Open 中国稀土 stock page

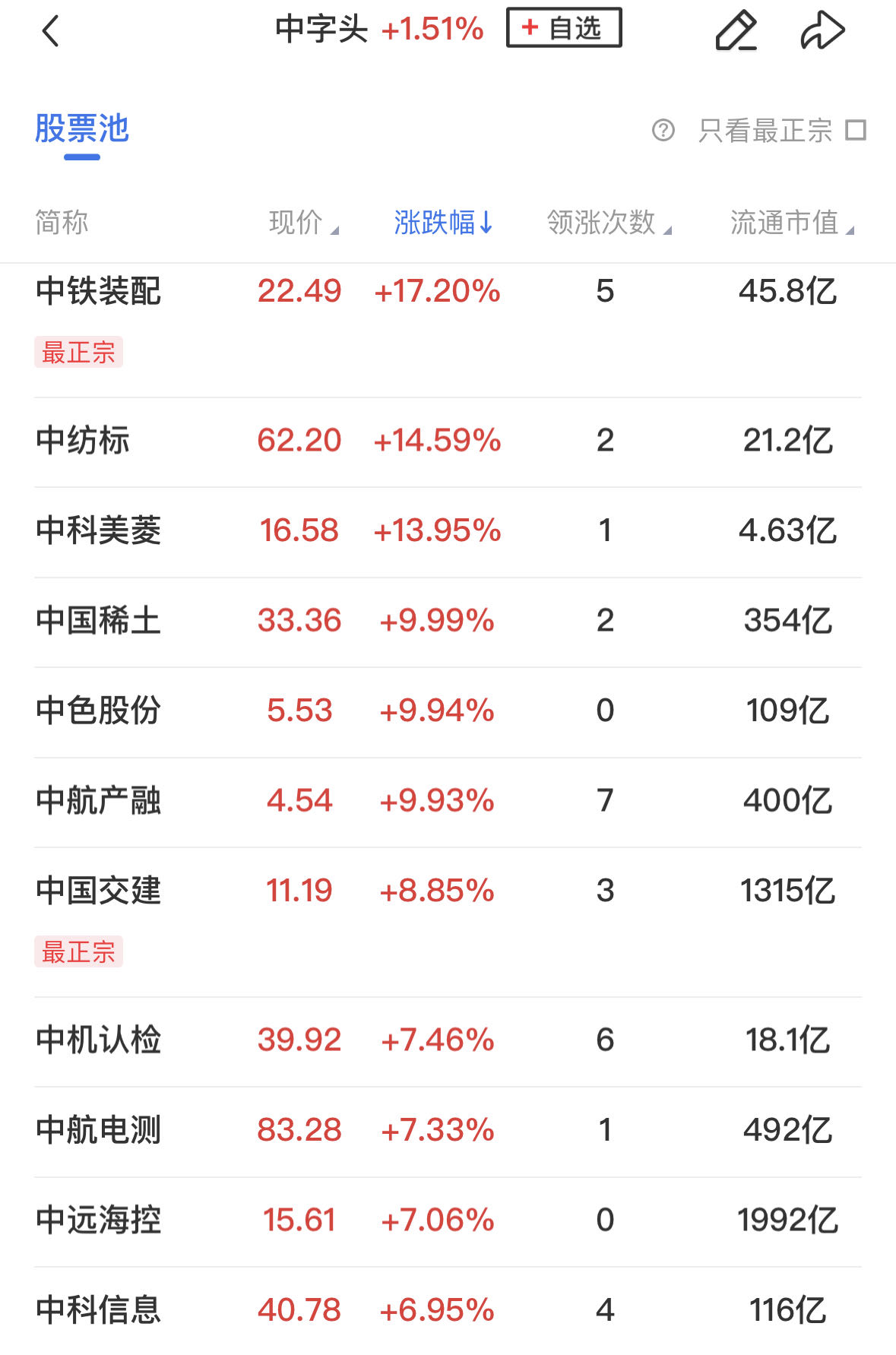99,621
